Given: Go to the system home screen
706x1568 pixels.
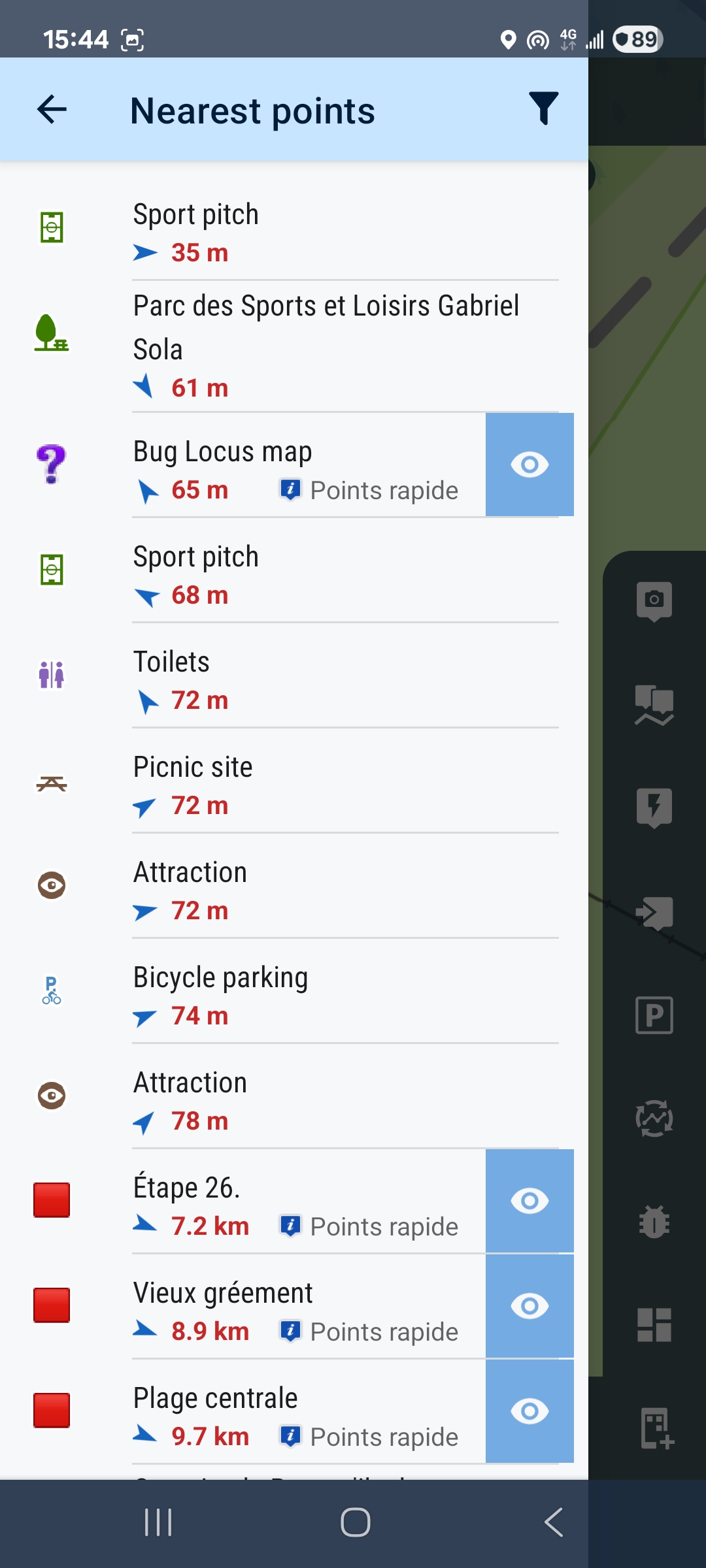Looking at the screenshot, I should point(355,1522).
